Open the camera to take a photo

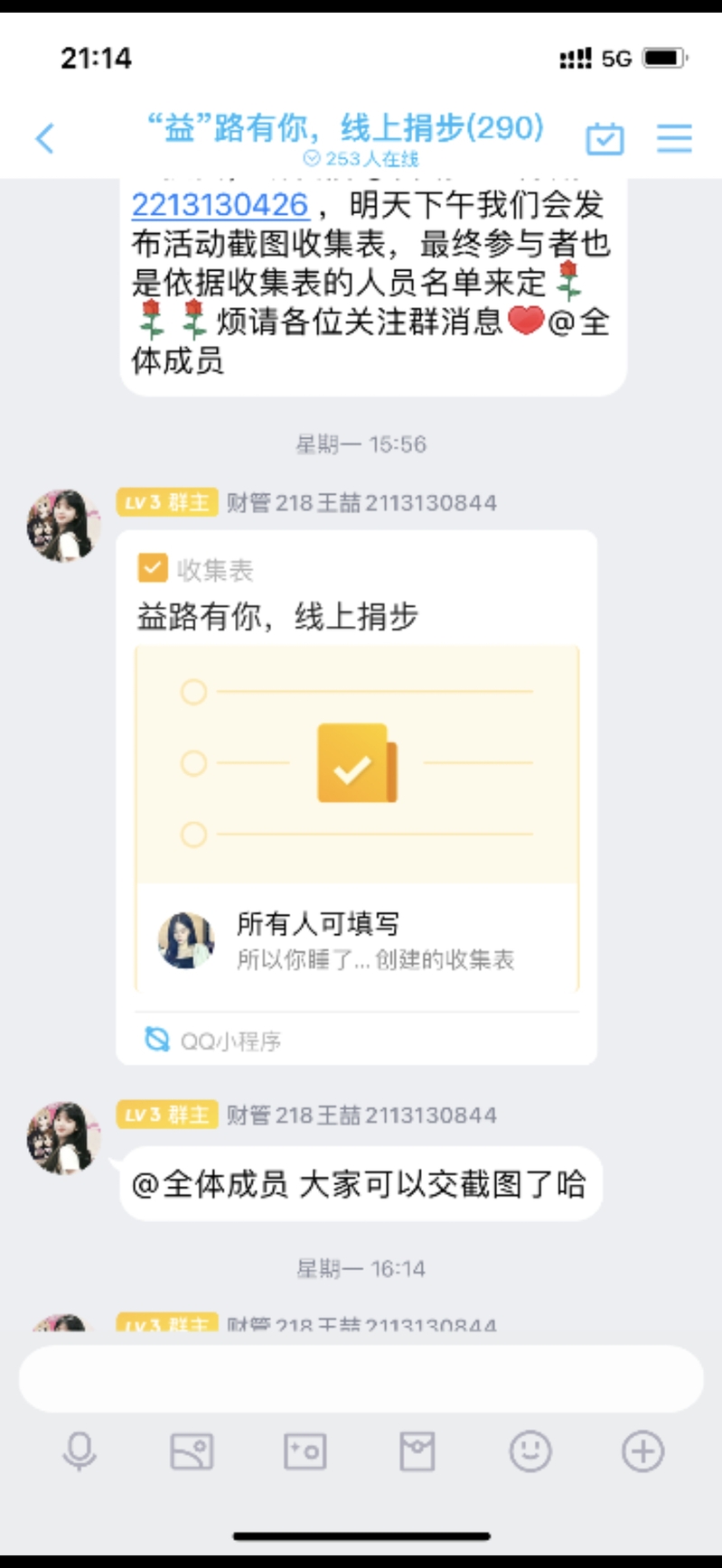305,1452
